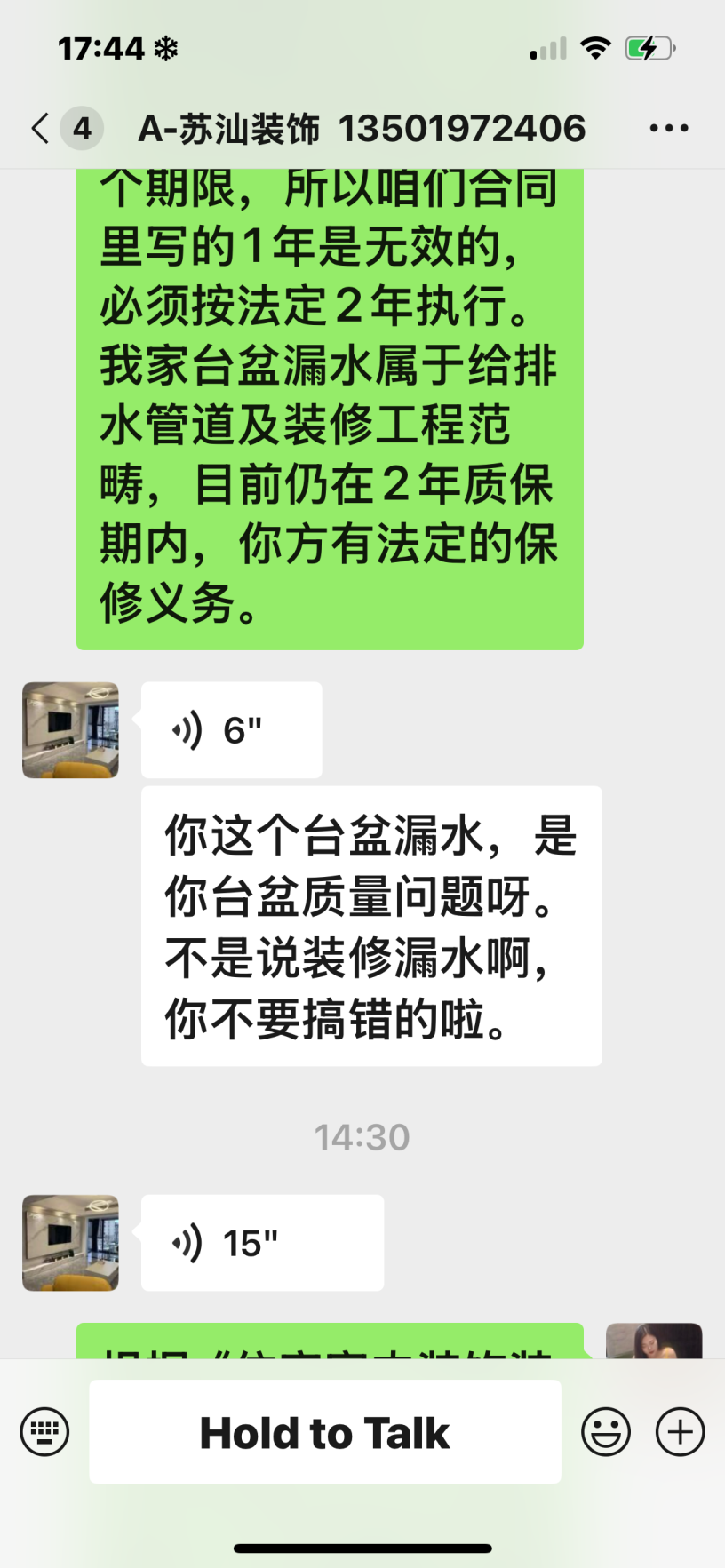Play the 6-second voice message
The height and width of the screenshot is (1568, 725).
pos(231,730)
